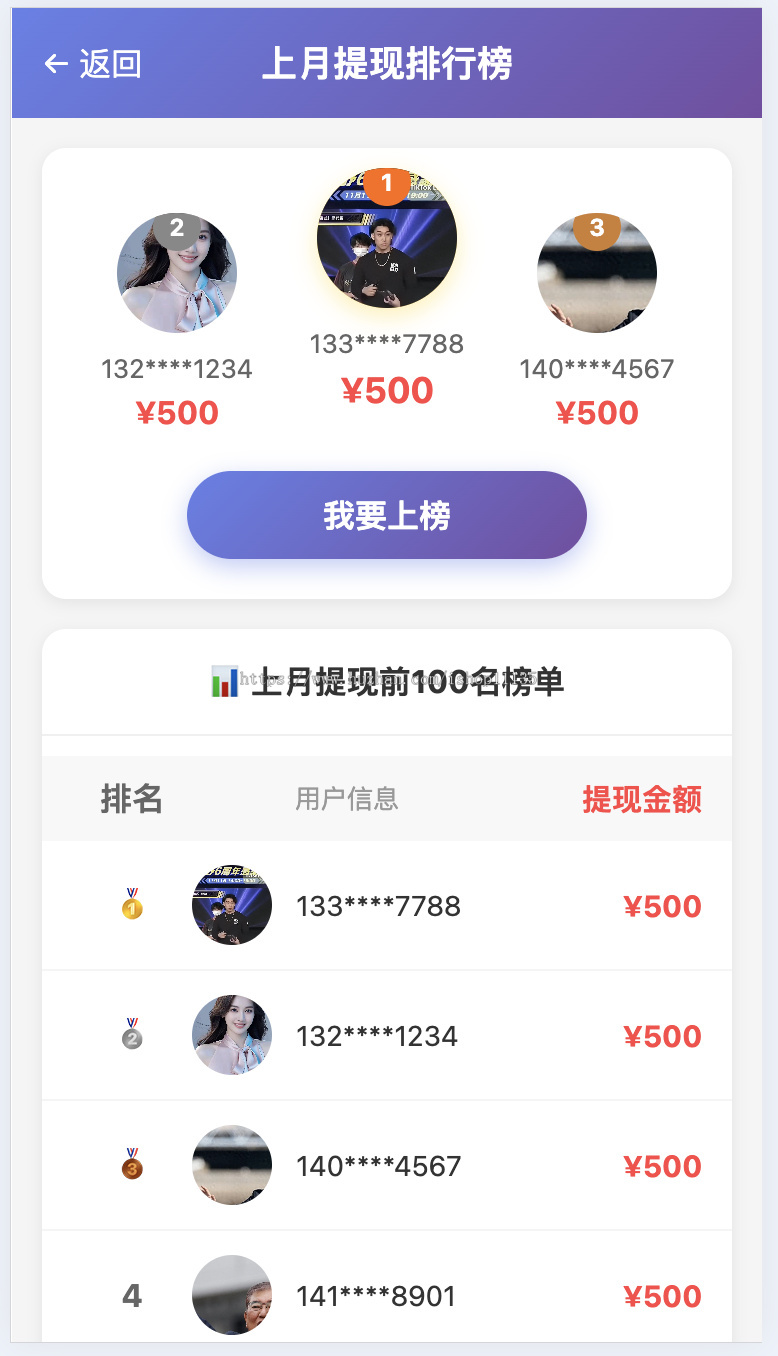
Task: Click the orange number 1 badge on champion avatar
Action: [x=386, y=186]
